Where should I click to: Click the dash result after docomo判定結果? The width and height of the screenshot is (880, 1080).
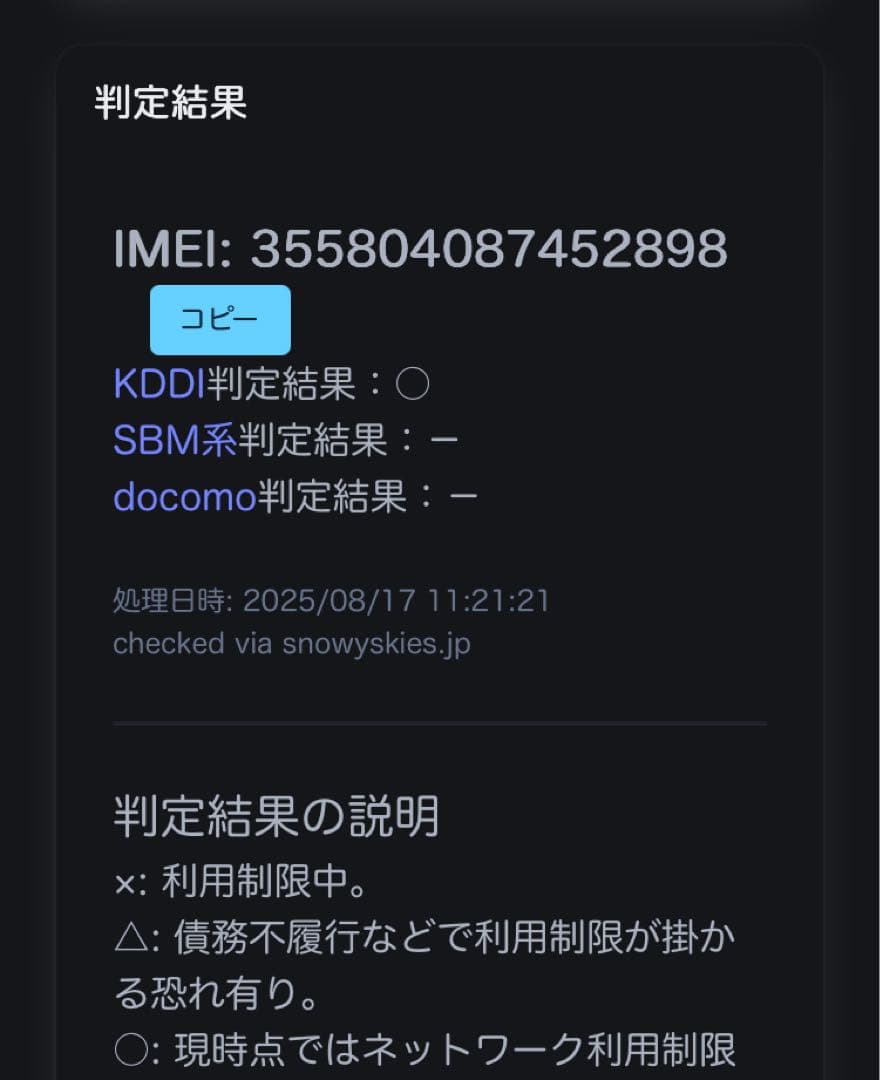tap(465, 496)
